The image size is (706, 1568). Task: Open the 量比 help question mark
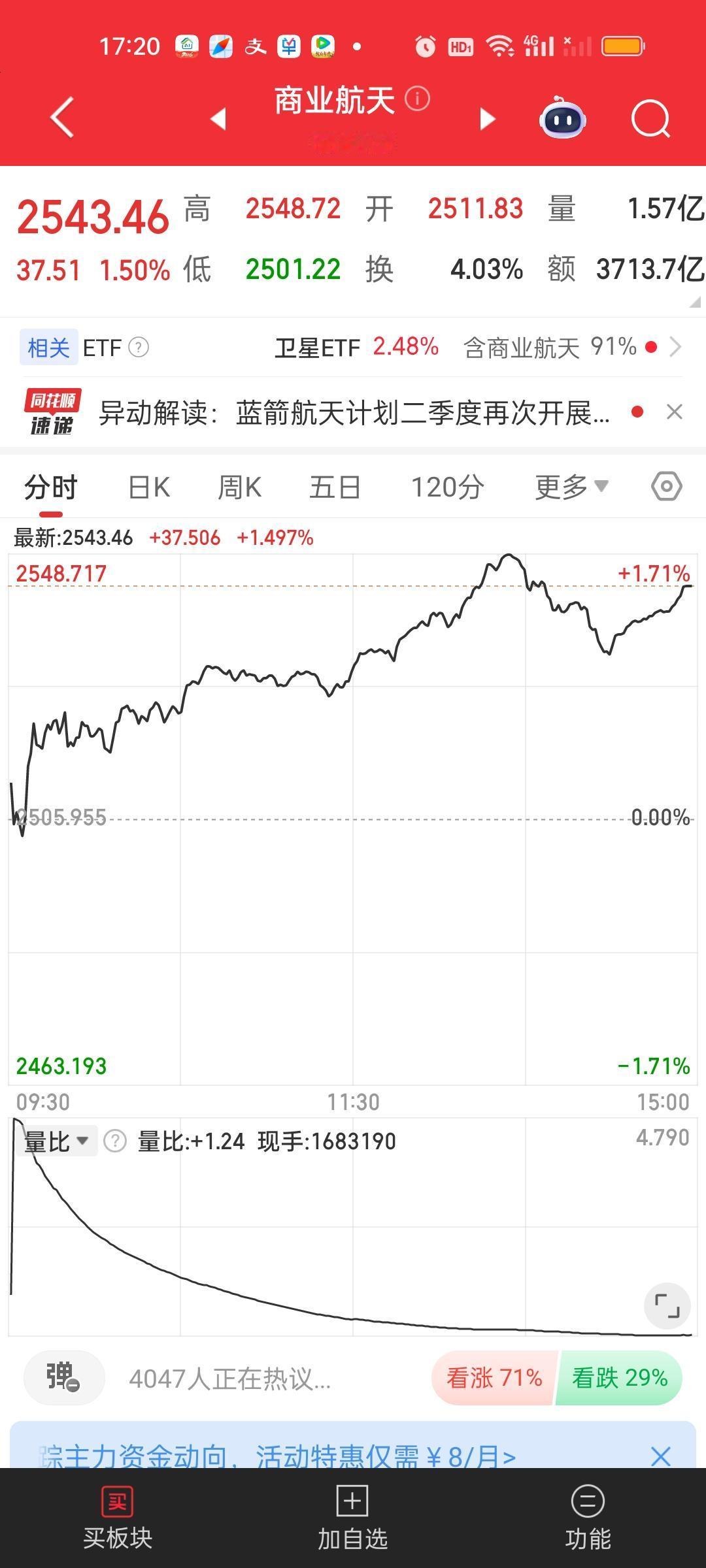pos(116,1140)
